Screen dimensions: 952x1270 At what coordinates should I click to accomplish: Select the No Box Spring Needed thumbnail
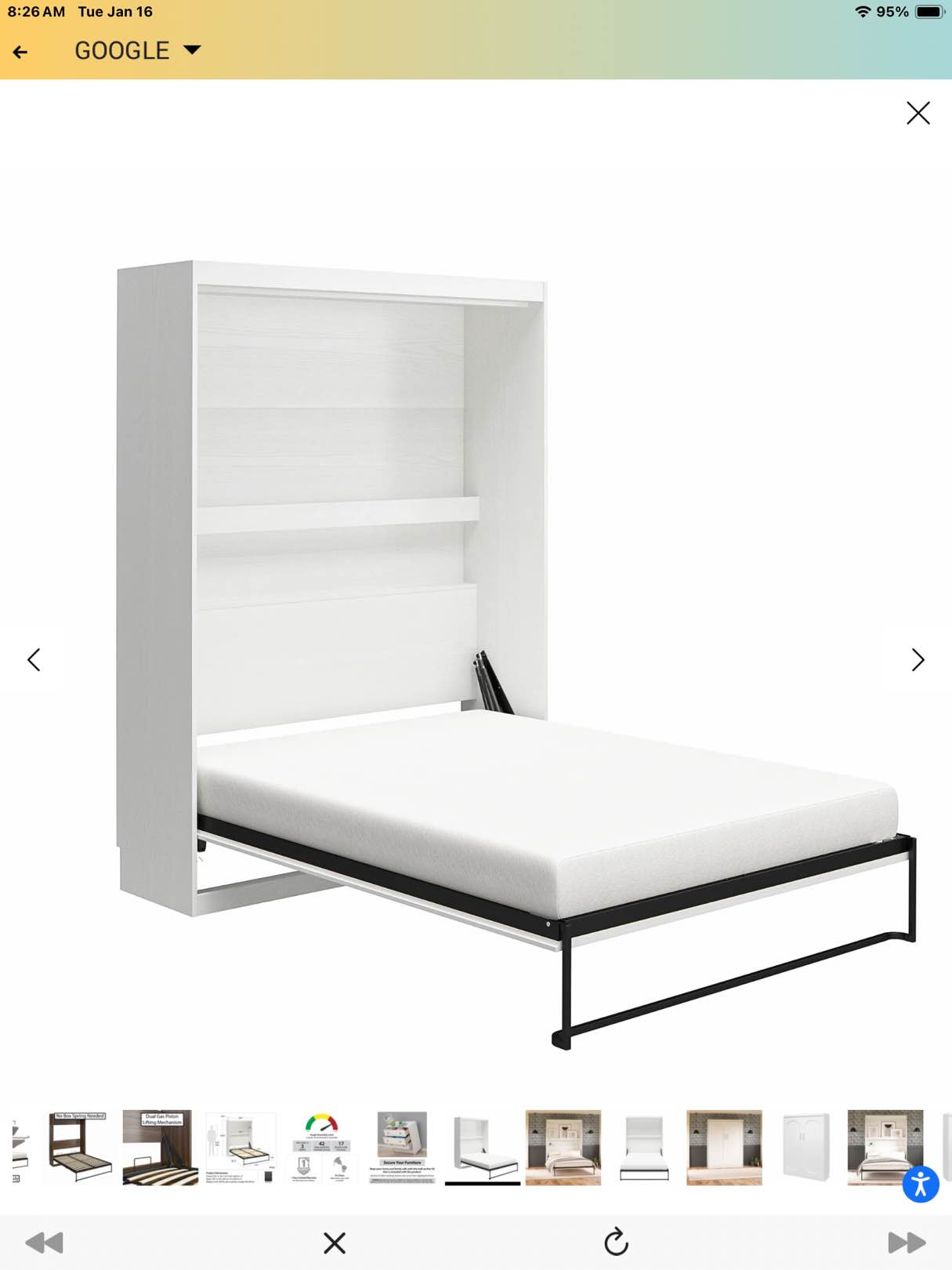tap(79, 1146)
